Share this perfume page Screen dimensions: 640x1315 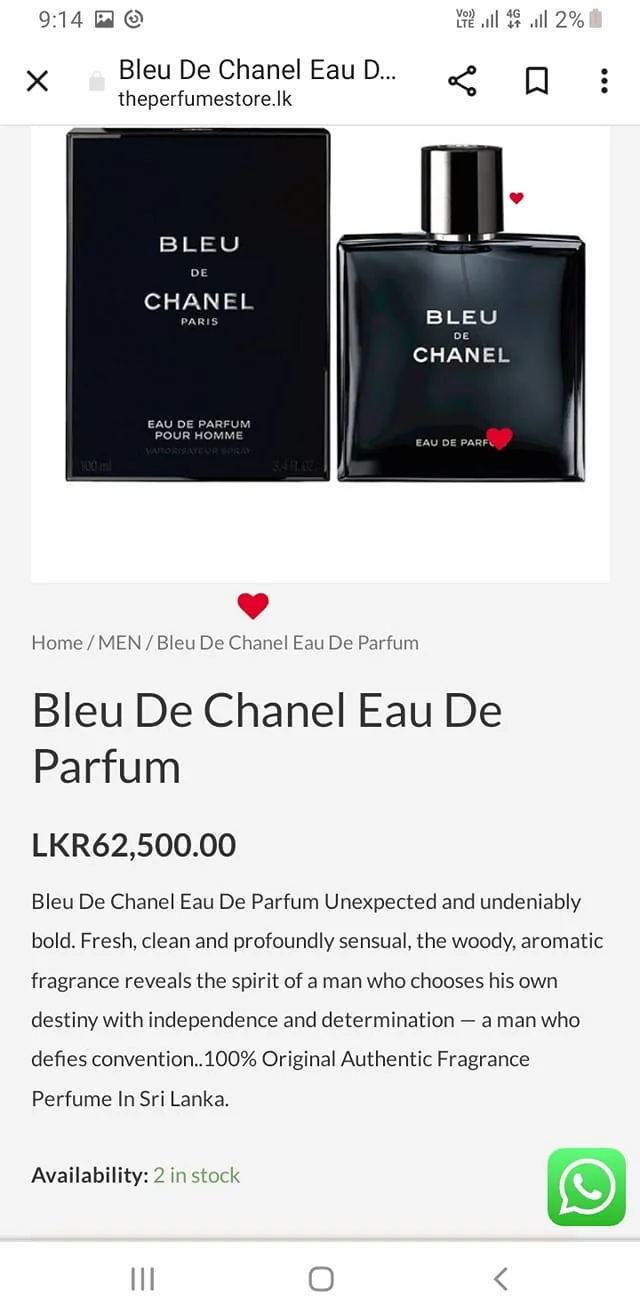(462, 81)
